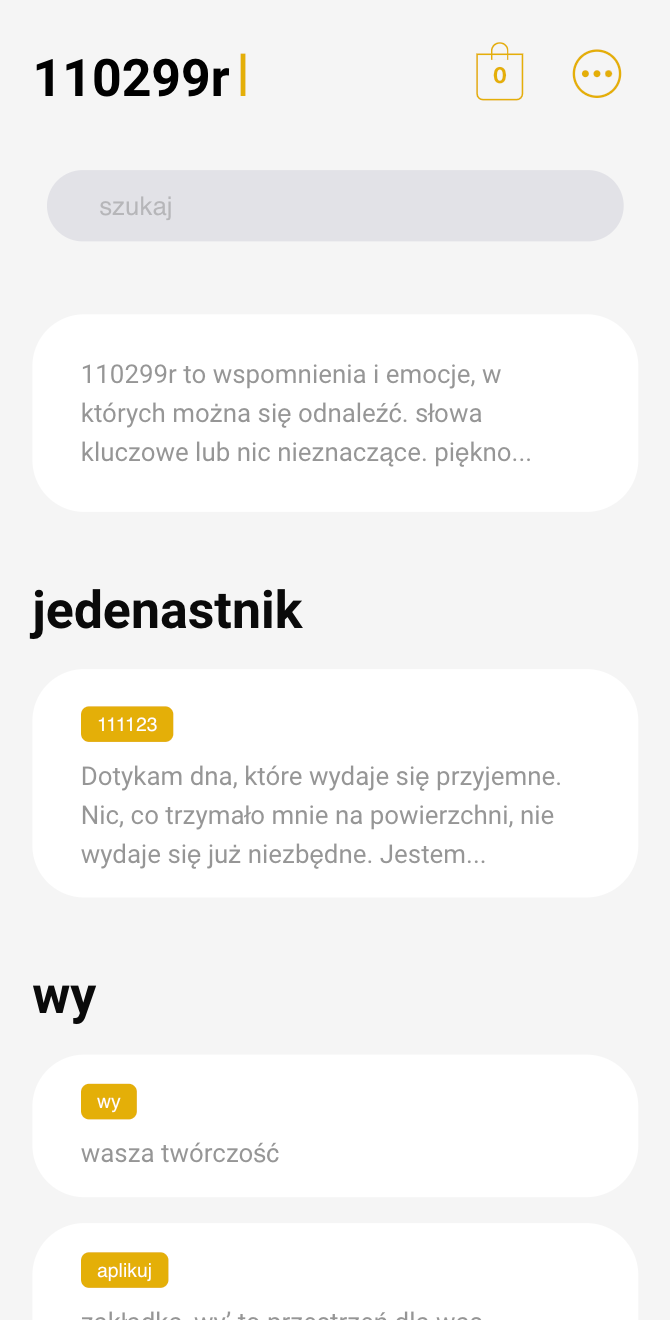Open the three-dot more options menu
Screen dimensions: 670x1320
click(x=597, y=74)
